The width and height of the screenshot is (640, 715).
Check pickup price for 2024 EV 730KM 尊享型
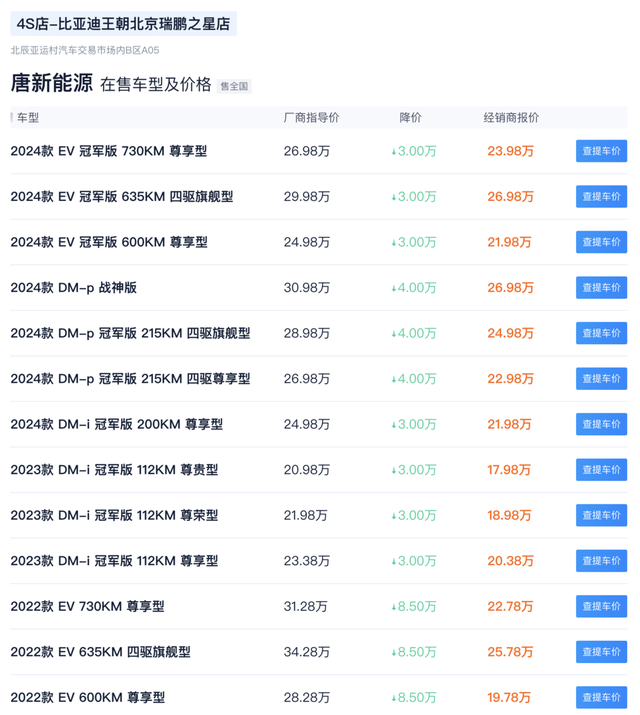click(601, 151)
